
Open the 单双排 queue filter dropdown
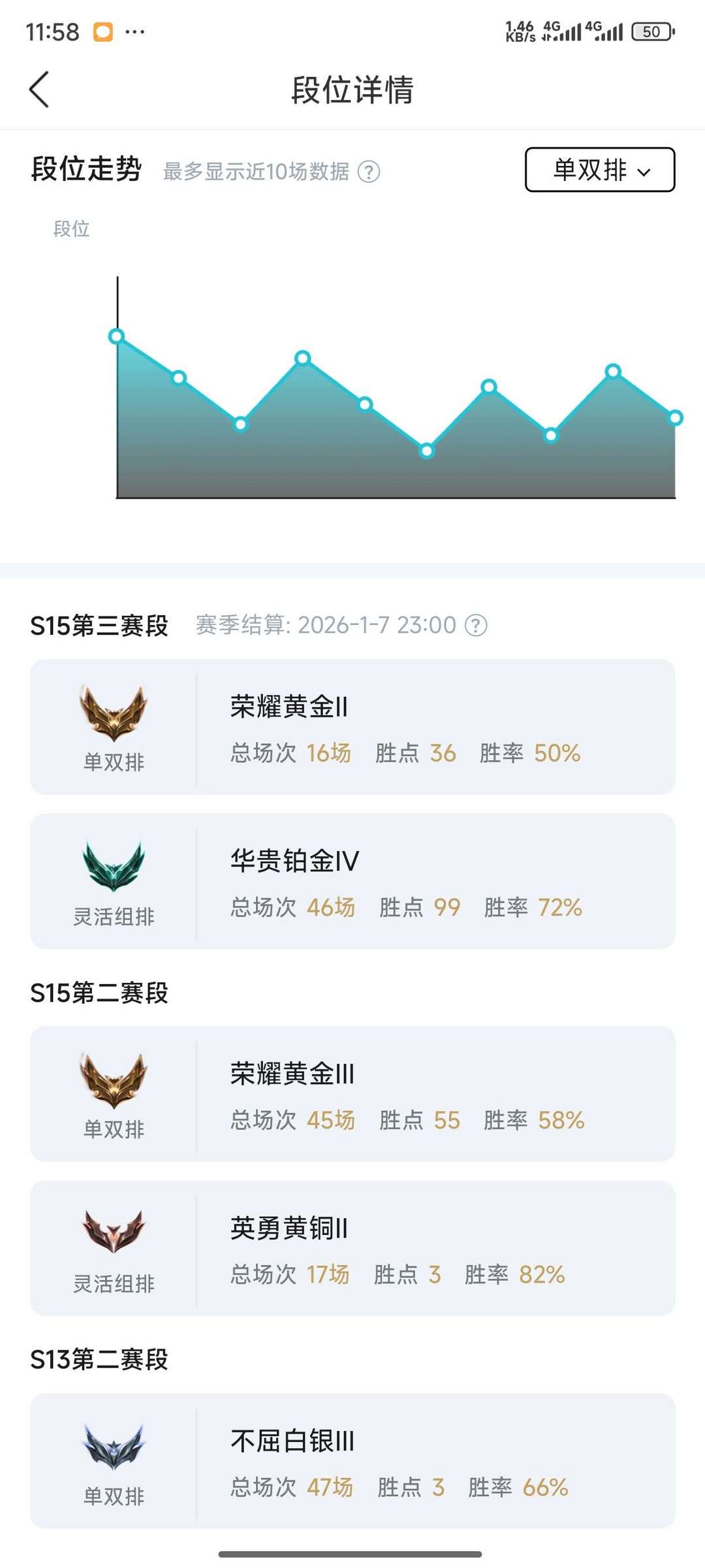point(598,171)
